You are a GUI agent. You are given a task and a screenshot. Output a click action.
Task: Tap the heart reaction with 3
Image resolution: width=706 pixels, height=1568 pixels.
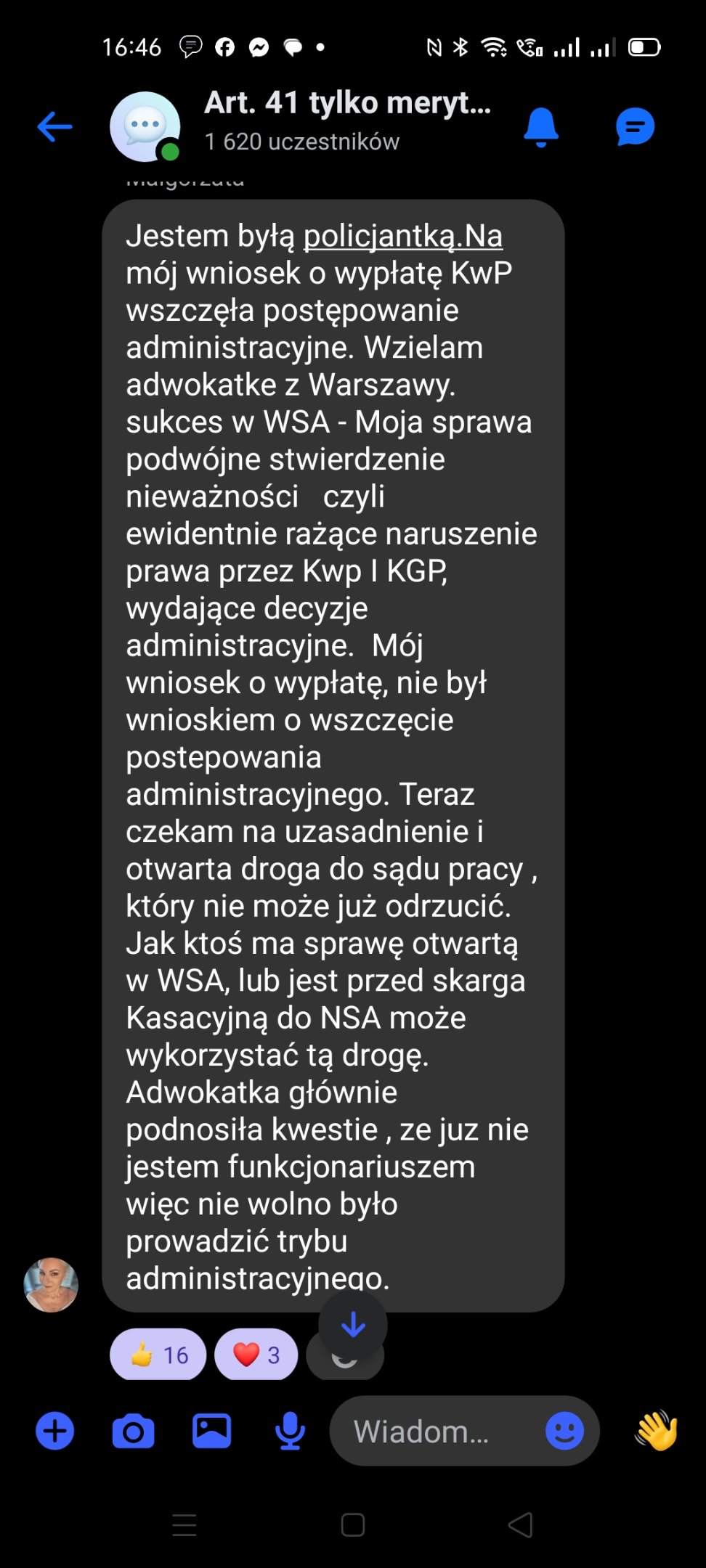256,1355
